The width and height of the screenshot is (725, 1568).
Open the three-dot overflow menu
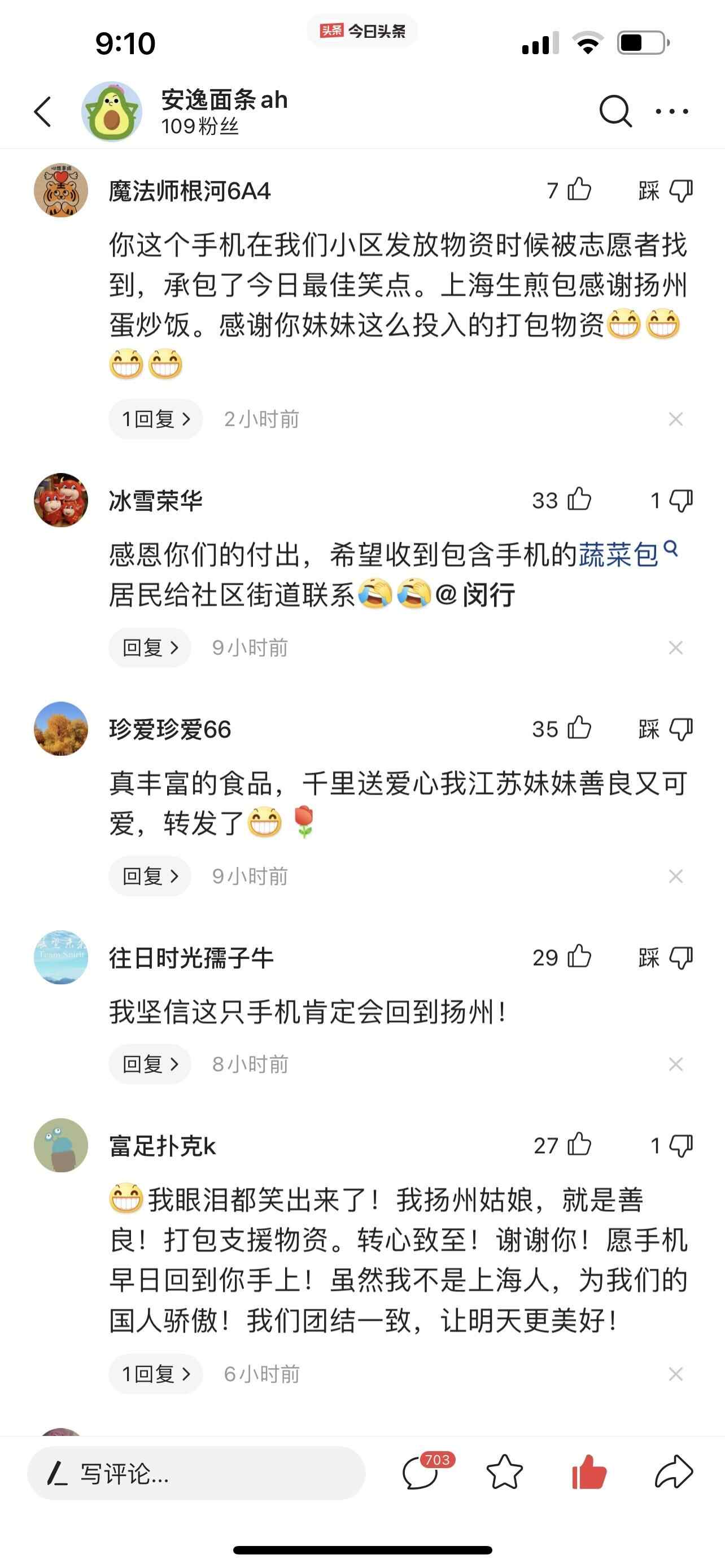[671, 111]
